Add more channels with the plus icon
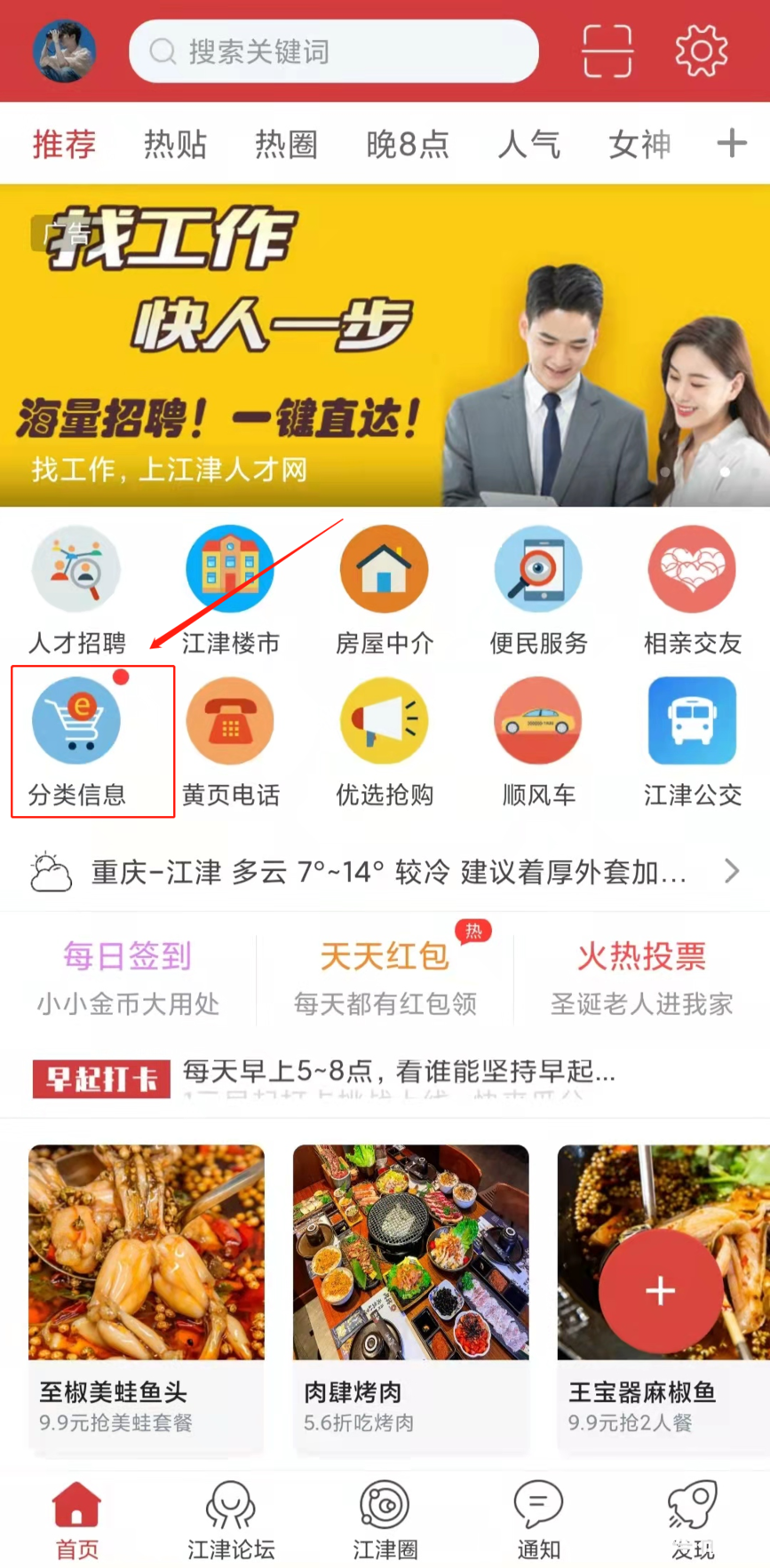The image size is (770, 1568). (x=731, y=143)
